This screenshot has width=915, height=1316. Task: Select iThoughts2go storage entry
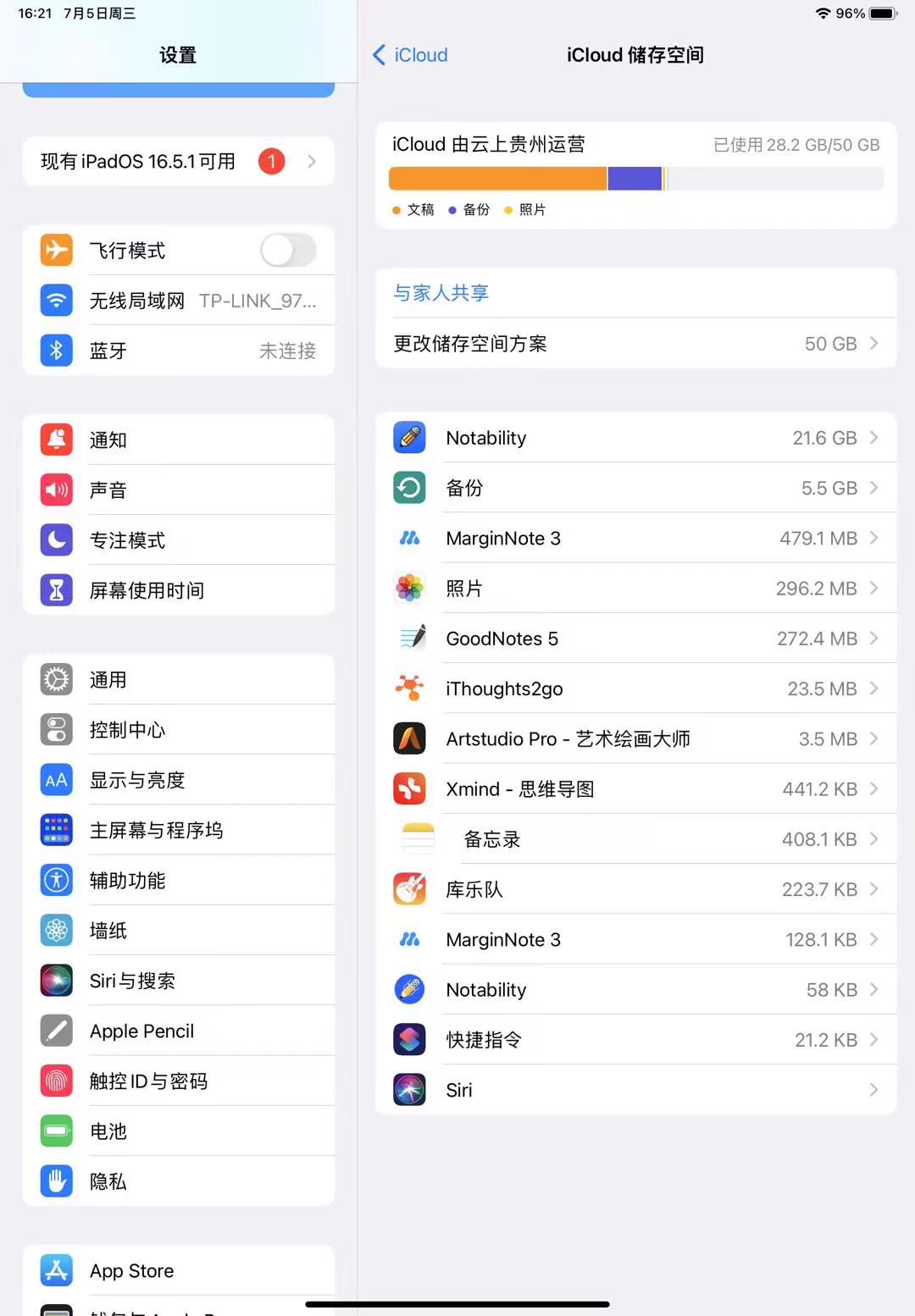point(635,688)
